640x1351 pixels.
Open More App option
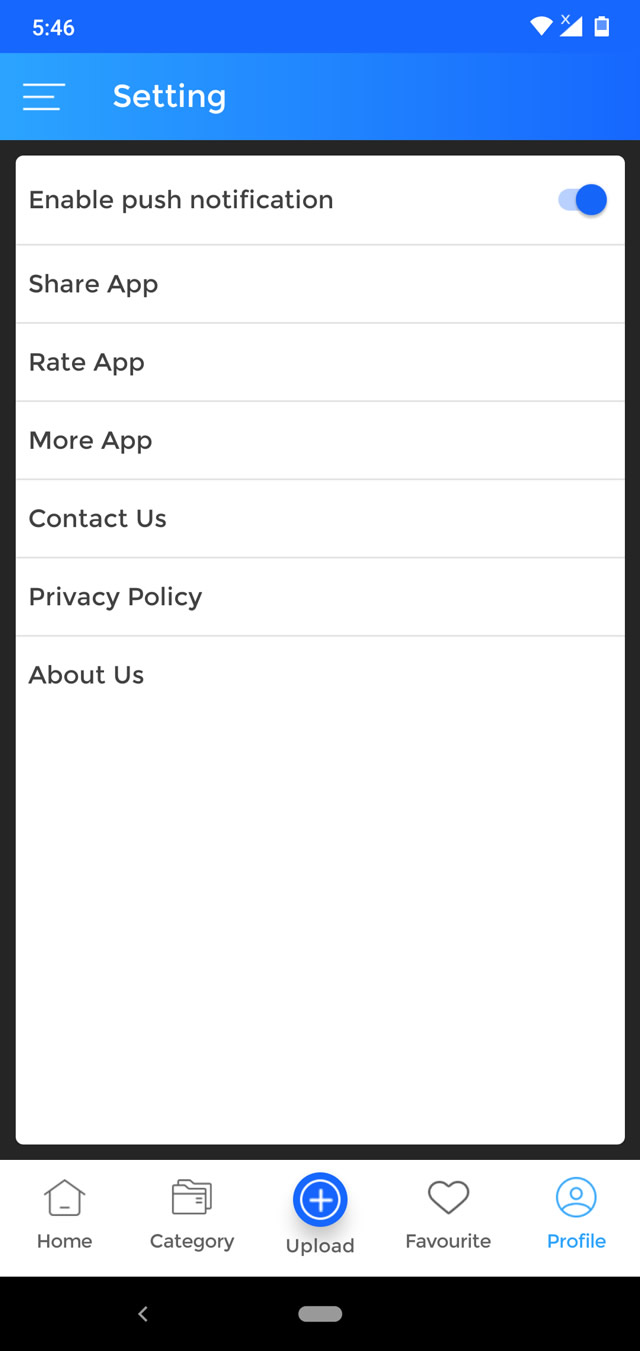tap(320, 440)
